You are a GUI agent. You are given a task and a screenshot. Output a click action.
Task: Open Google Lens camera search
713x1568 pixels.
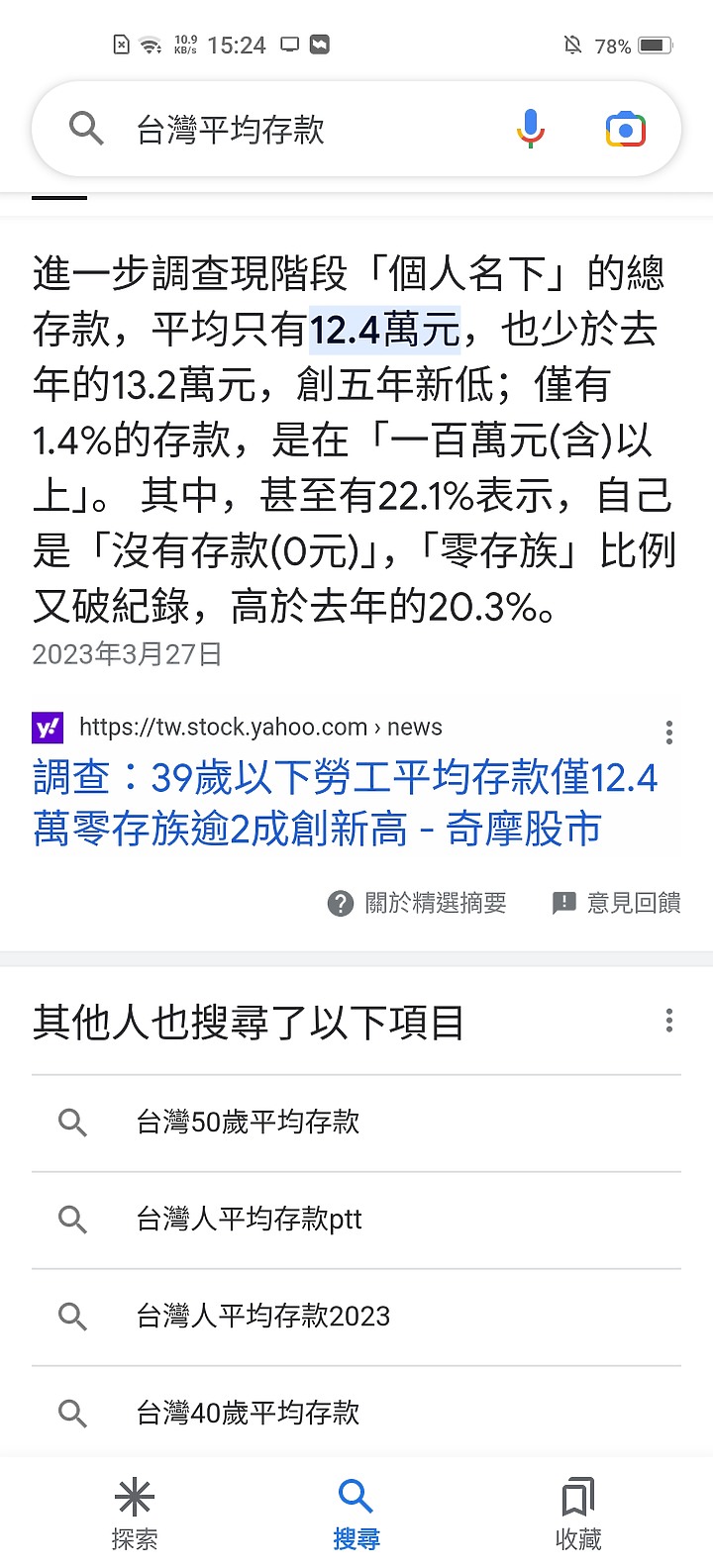tap(625, 130)
